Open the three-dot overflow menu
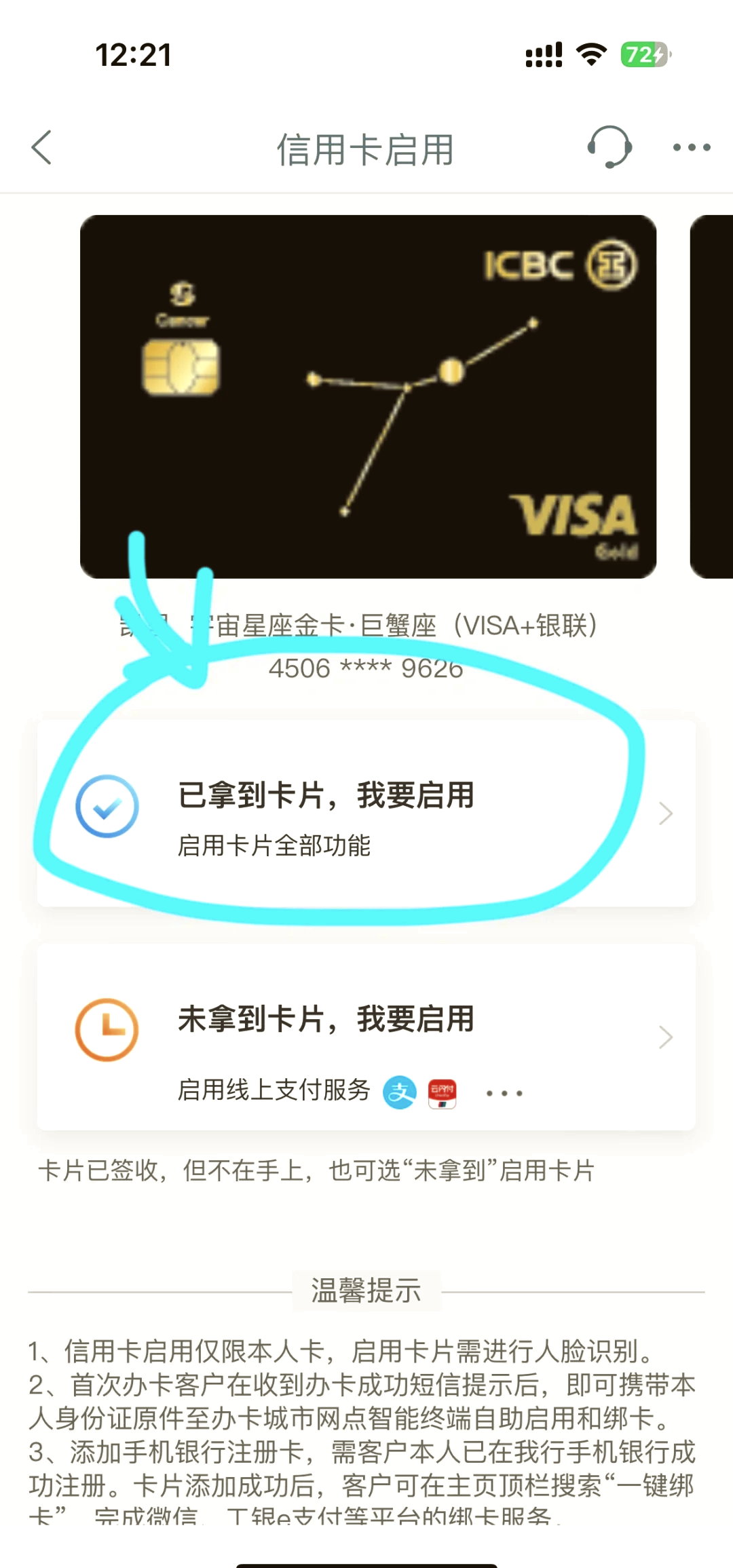Viewport: 733px width, 1568px height. coord(691,147)
